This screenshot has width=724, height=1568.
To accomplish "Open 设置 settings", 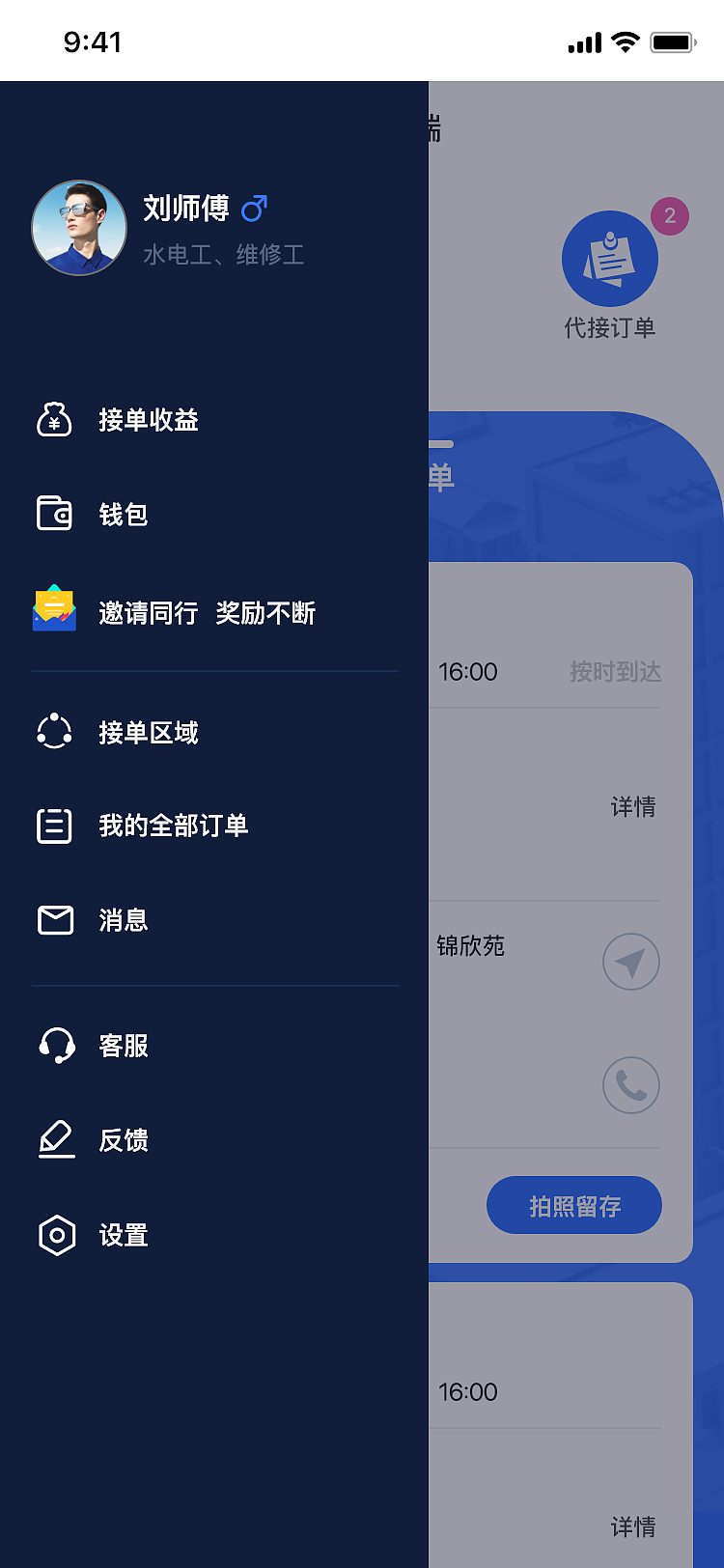I will click(123, 1235).
